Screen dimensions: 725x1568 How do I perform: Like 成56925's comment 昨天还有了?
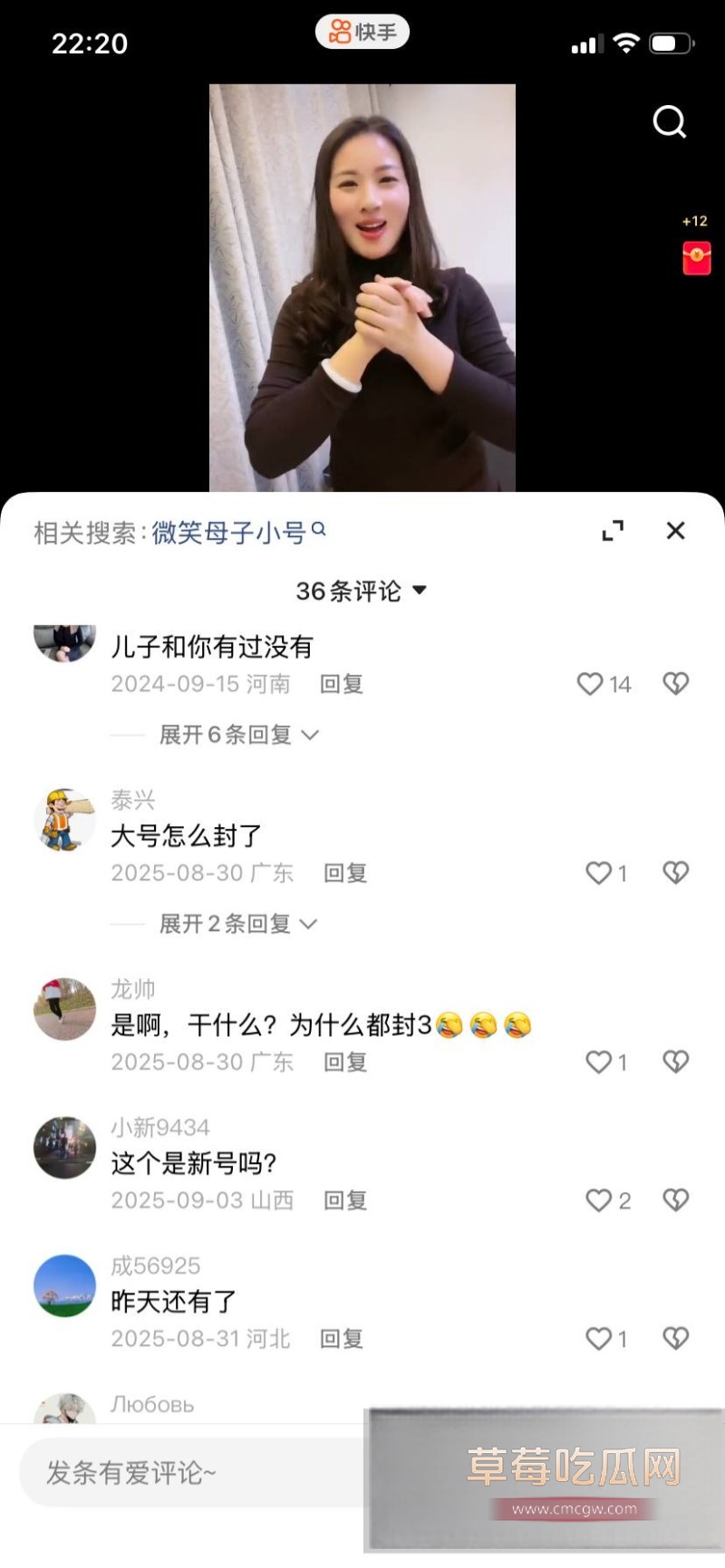pos(597,1338)
